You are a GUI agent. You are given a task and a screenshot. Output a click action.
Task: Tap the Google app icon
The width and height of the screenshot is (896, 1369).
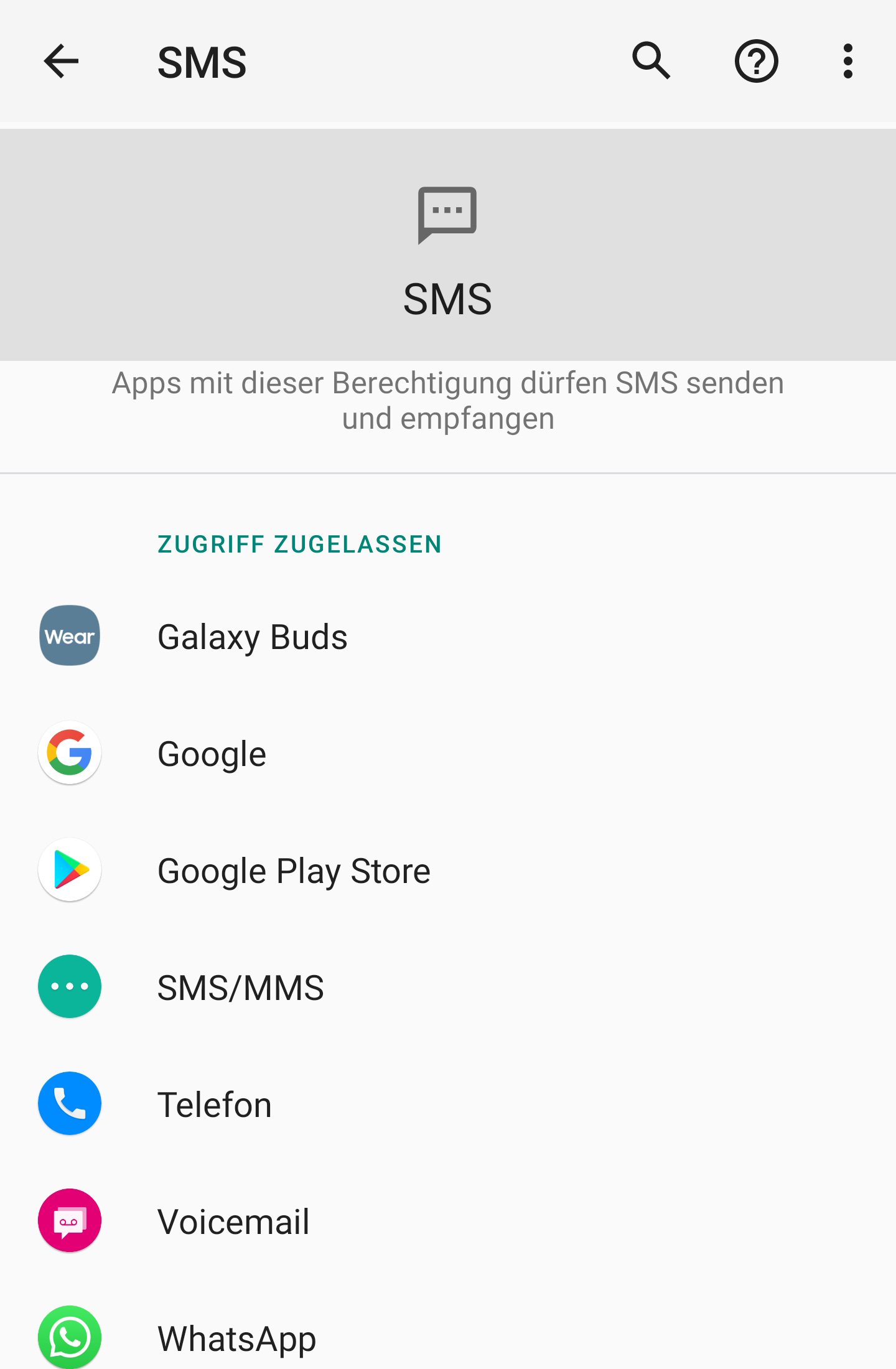(x=69, y=752)
